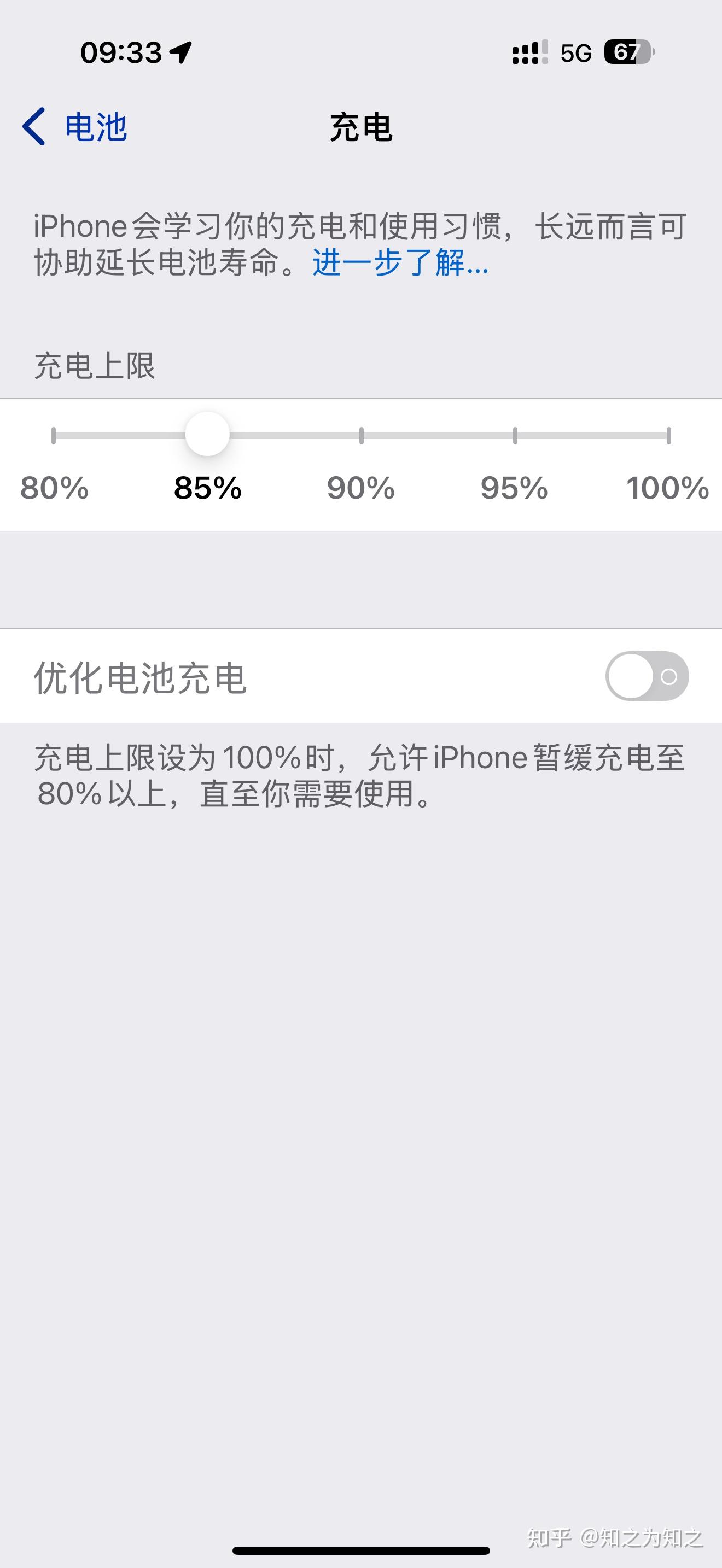Image resolution: width=722 pixels, height=1568 pixels.
Task: Tap the slider knob at 85%
Action: (207, 434)
